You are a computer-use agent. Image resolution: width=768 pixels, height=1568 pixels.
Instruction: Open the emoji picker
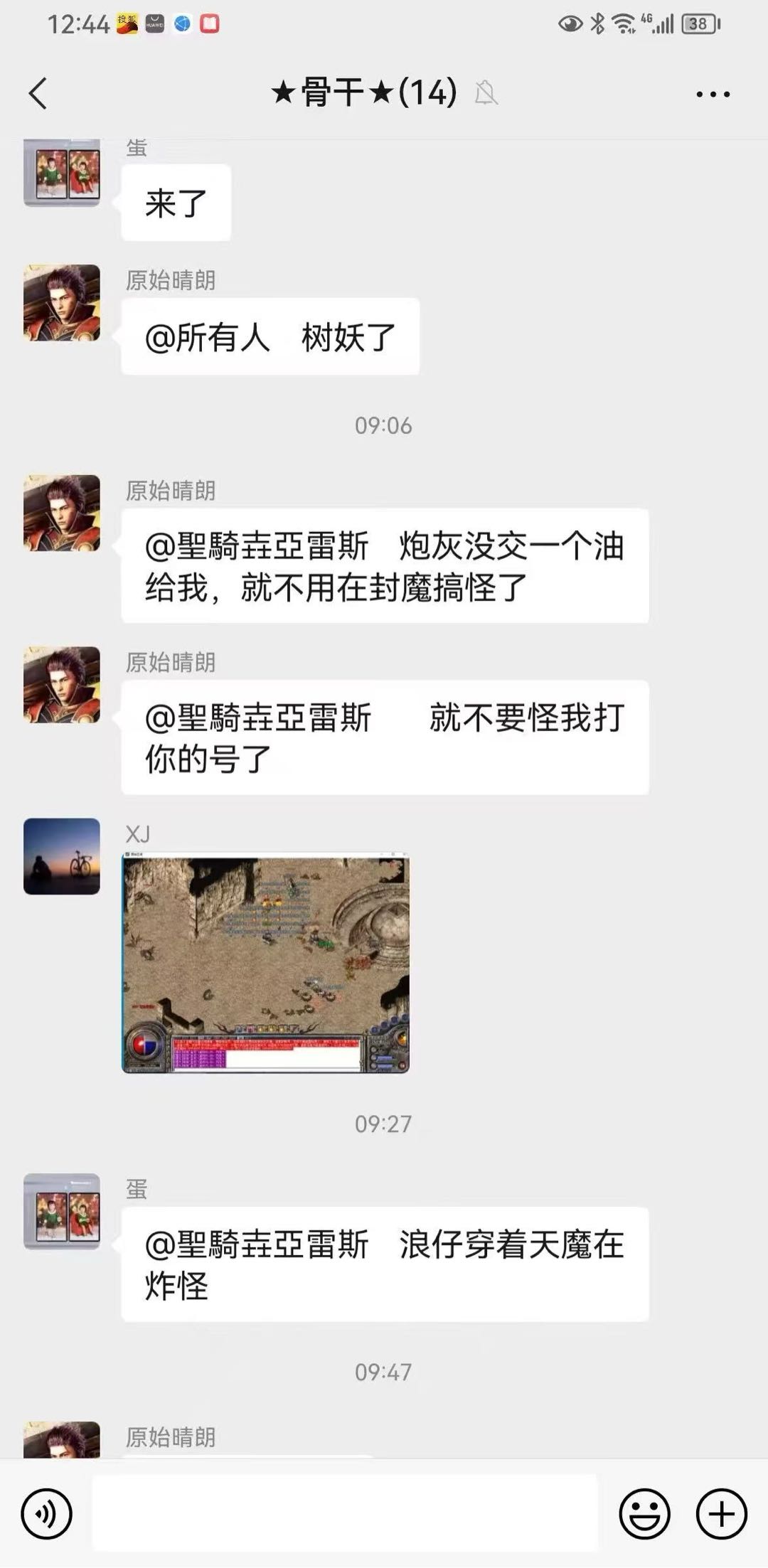point(644,1514)
